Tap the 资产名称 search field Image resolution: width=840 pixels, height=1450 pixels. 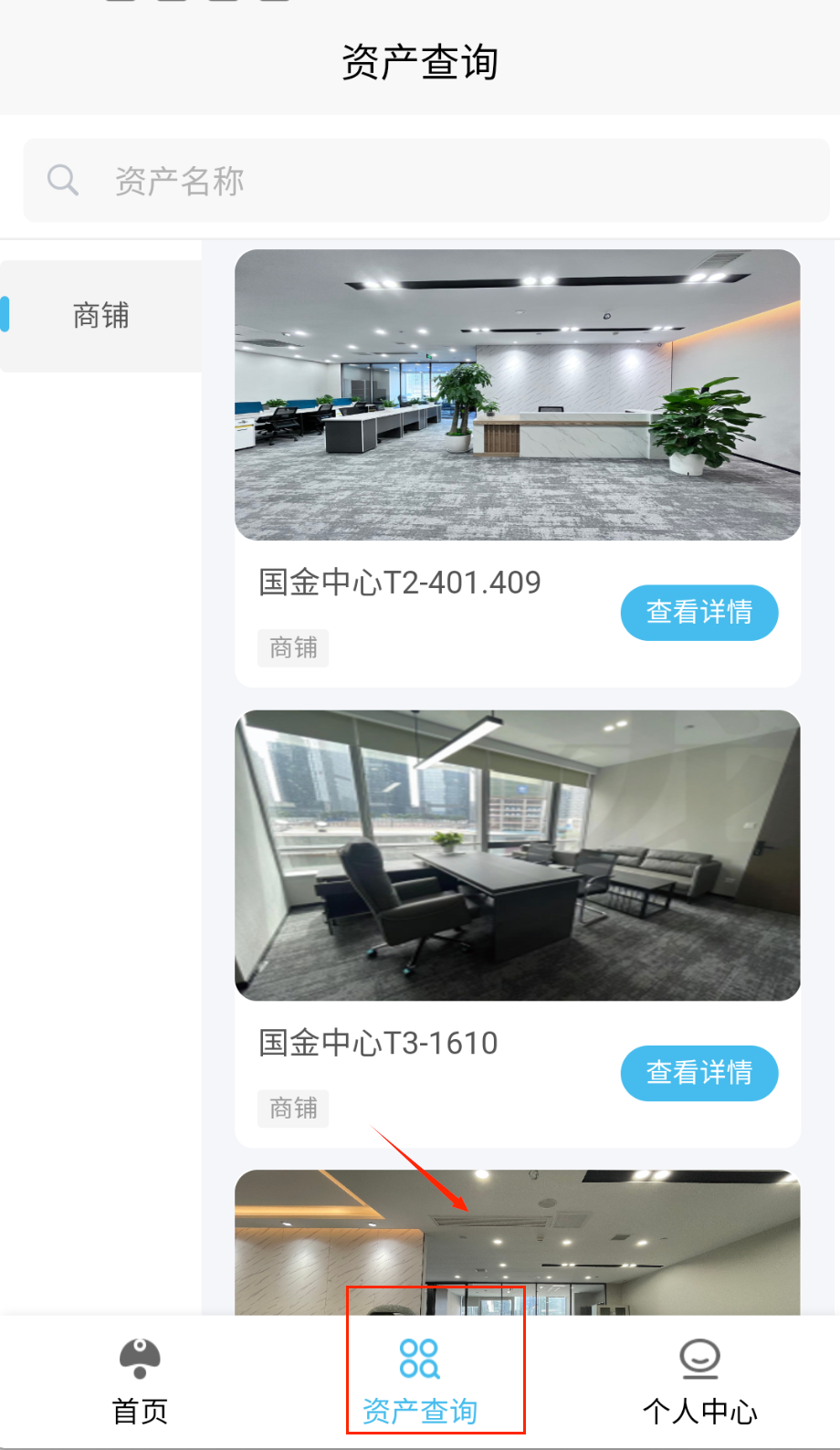(x=425, y=181)
